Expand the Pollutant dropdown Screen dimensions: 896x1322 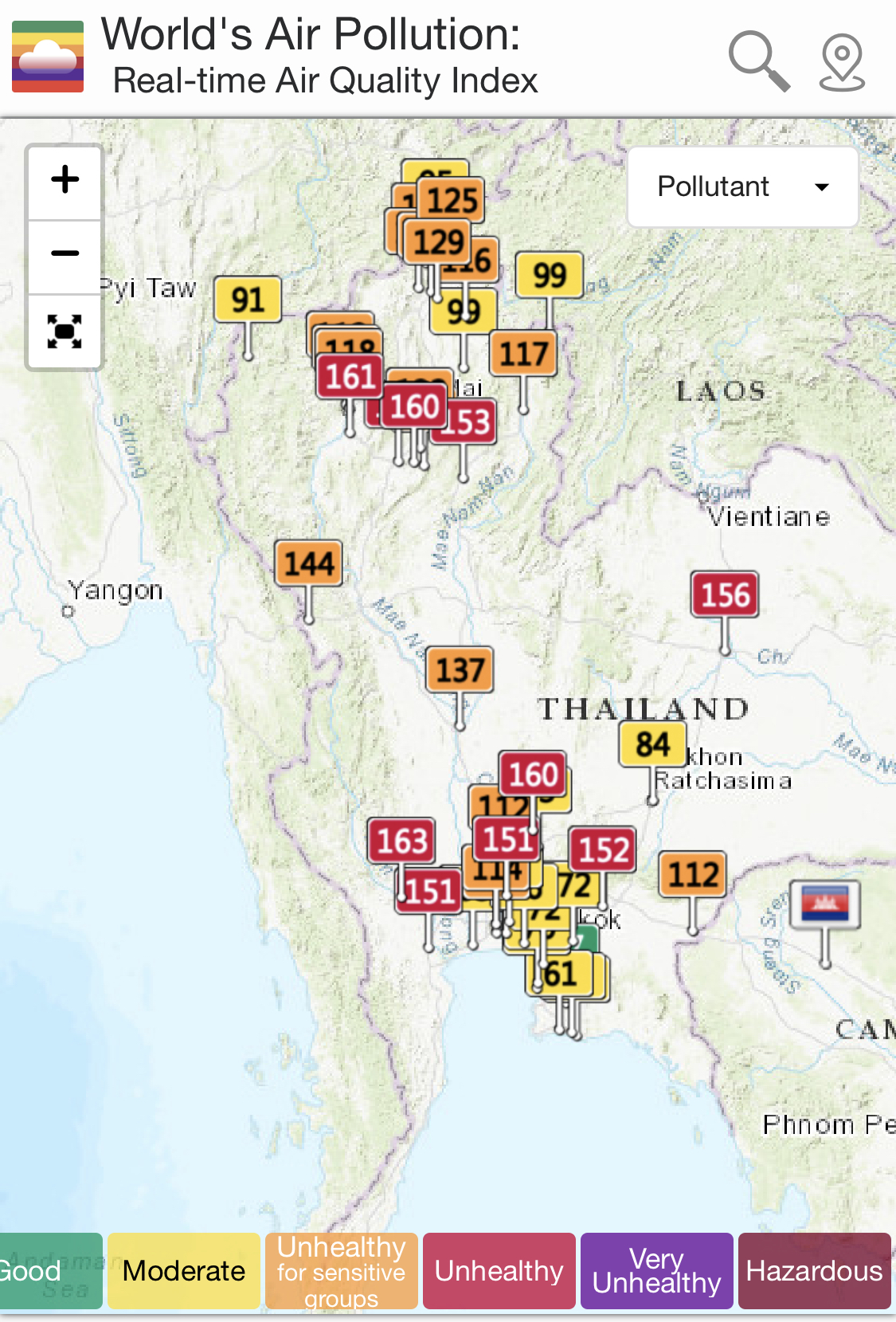pos(742,186)
